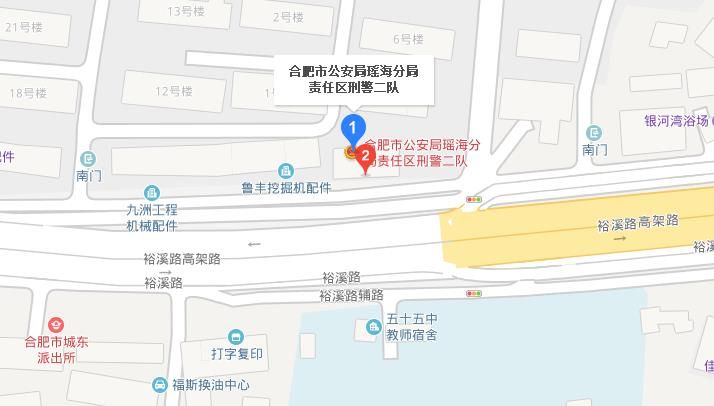714x406 pixels.
Task: Tap the red marker numbered 2
Action: click(366, 156)
